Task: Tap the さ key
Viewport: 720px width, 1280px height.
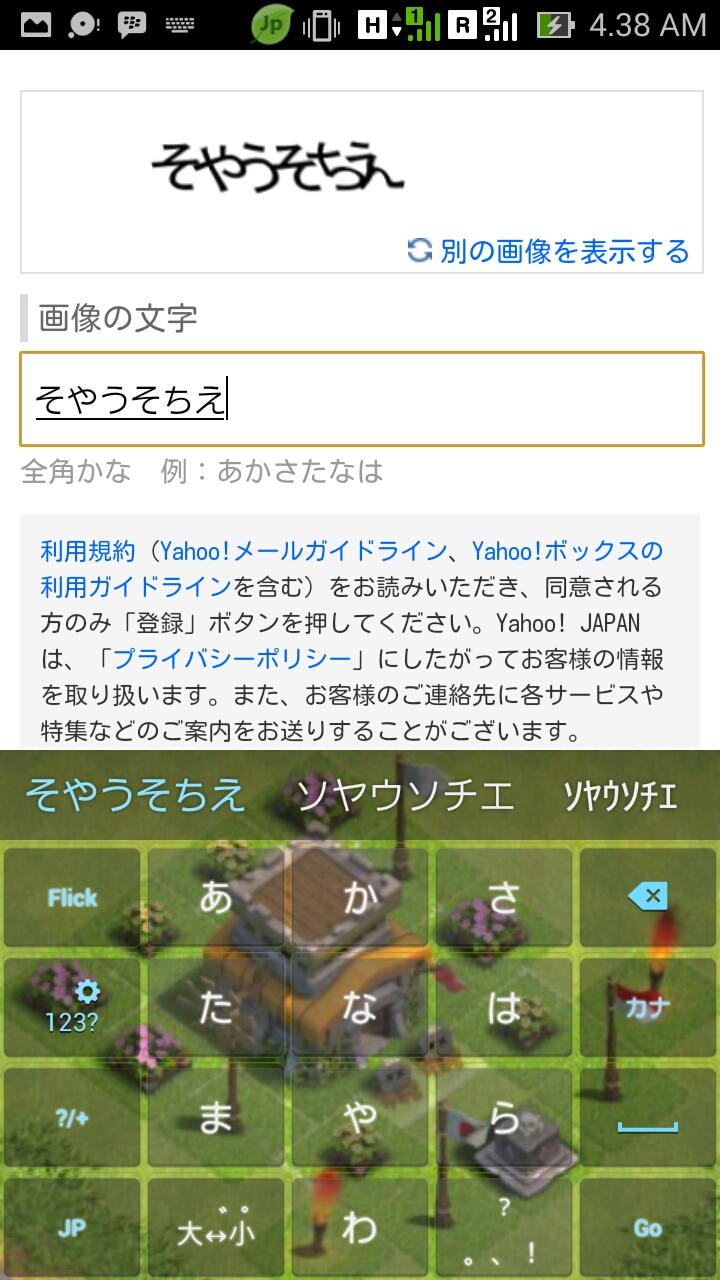Action: [504, 898]
